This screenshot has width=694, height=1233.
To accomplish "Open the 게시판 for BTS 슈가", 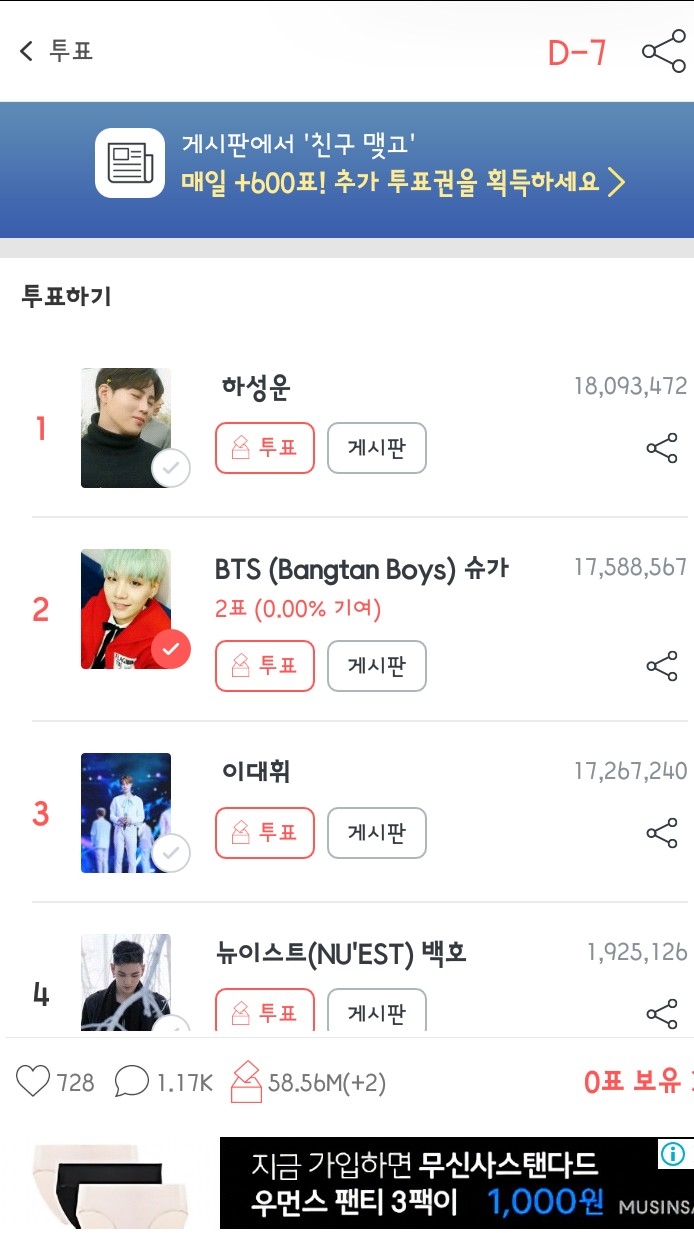I will pyautogui.click(x=376, y=666).
